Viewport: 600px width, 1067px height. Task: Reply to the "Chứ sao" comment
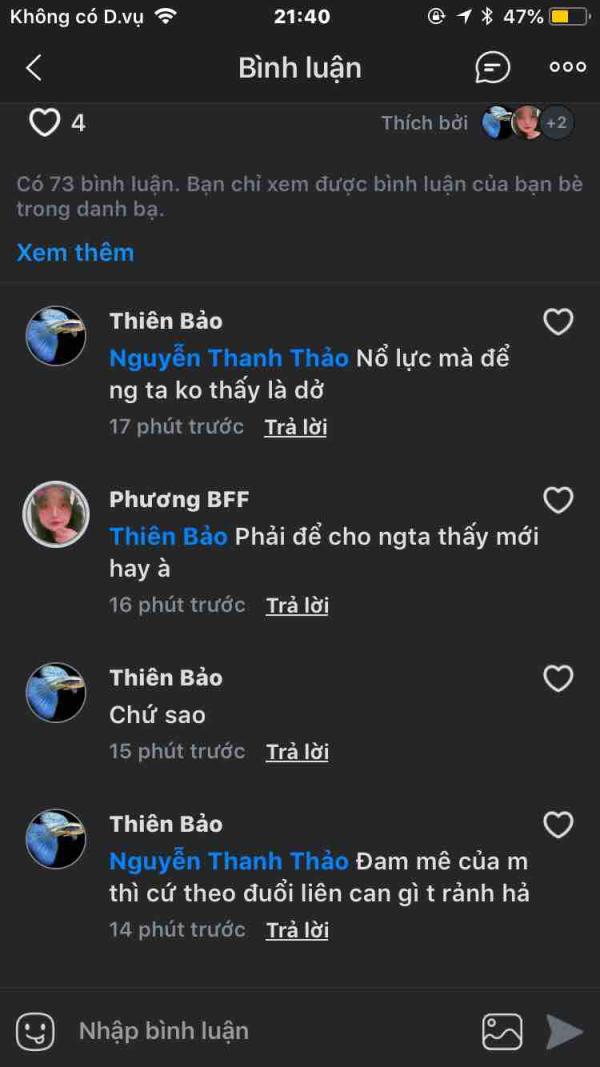coord(297,752)
